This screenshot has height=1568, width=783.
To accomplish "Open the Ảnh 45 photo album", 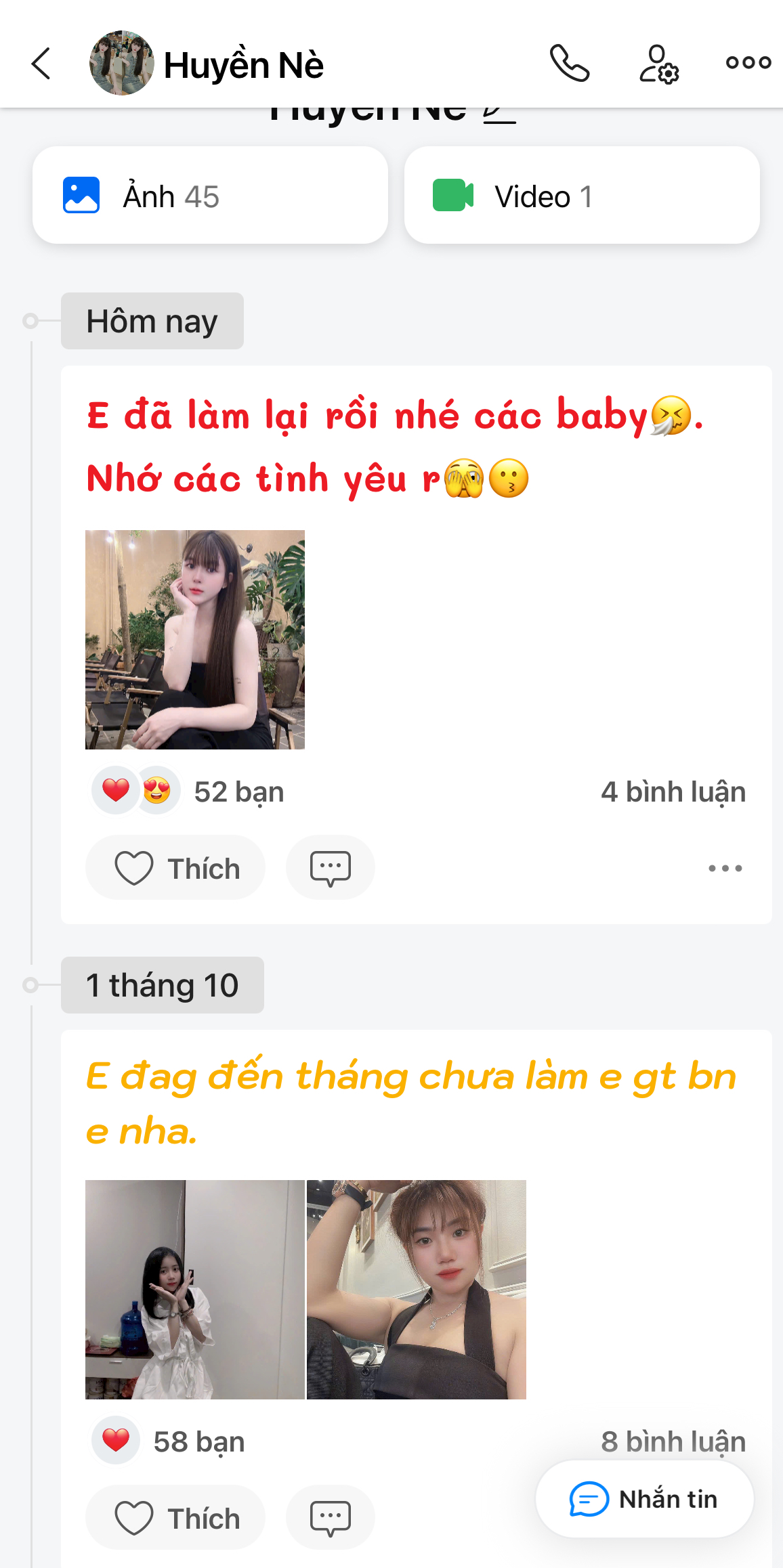I will (210, 195).
